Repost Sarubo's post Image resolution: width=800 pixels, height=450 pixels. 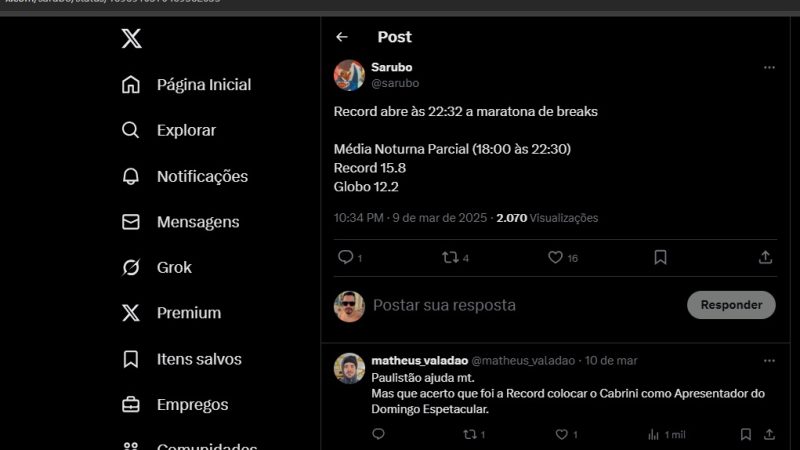point(451,257)
